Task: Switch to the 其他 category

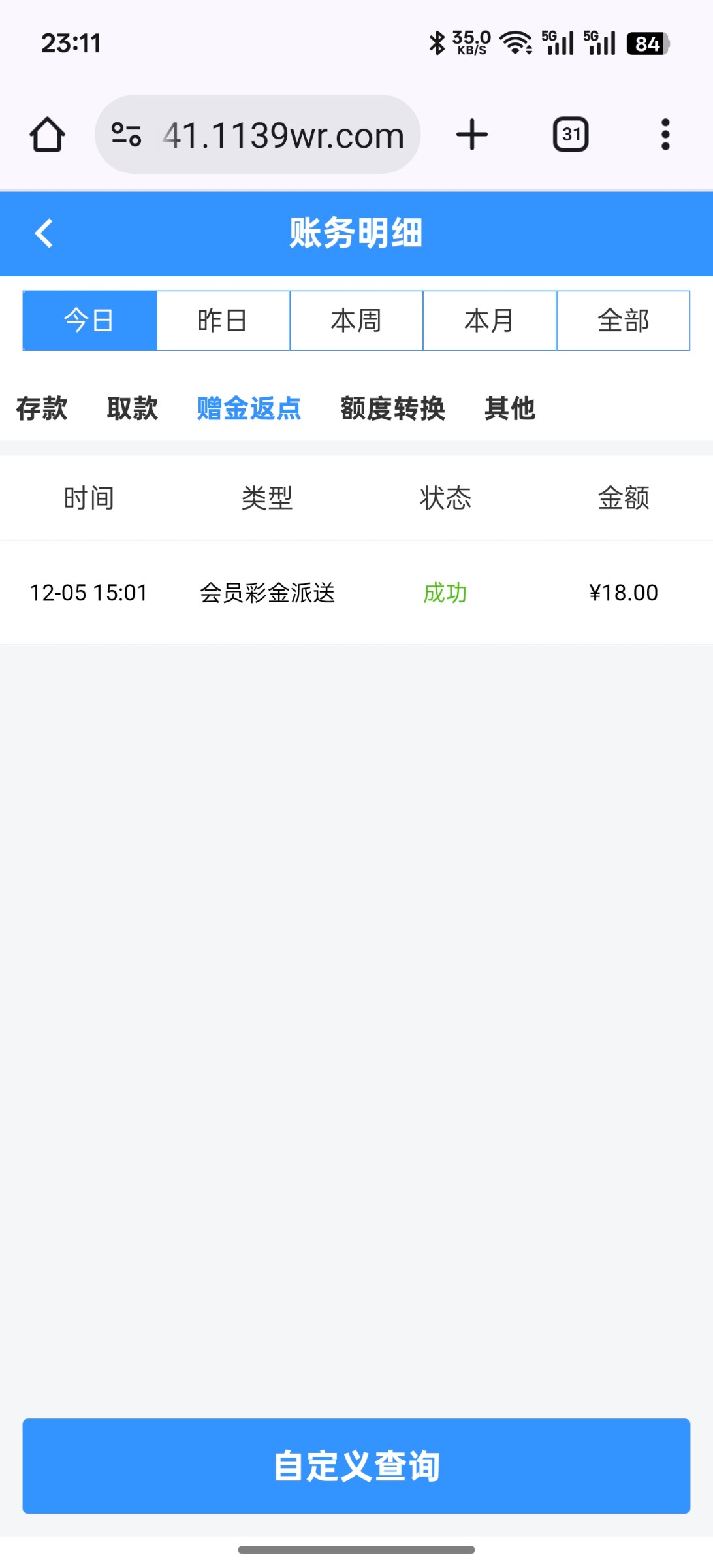Action: (x=510, y=409)
